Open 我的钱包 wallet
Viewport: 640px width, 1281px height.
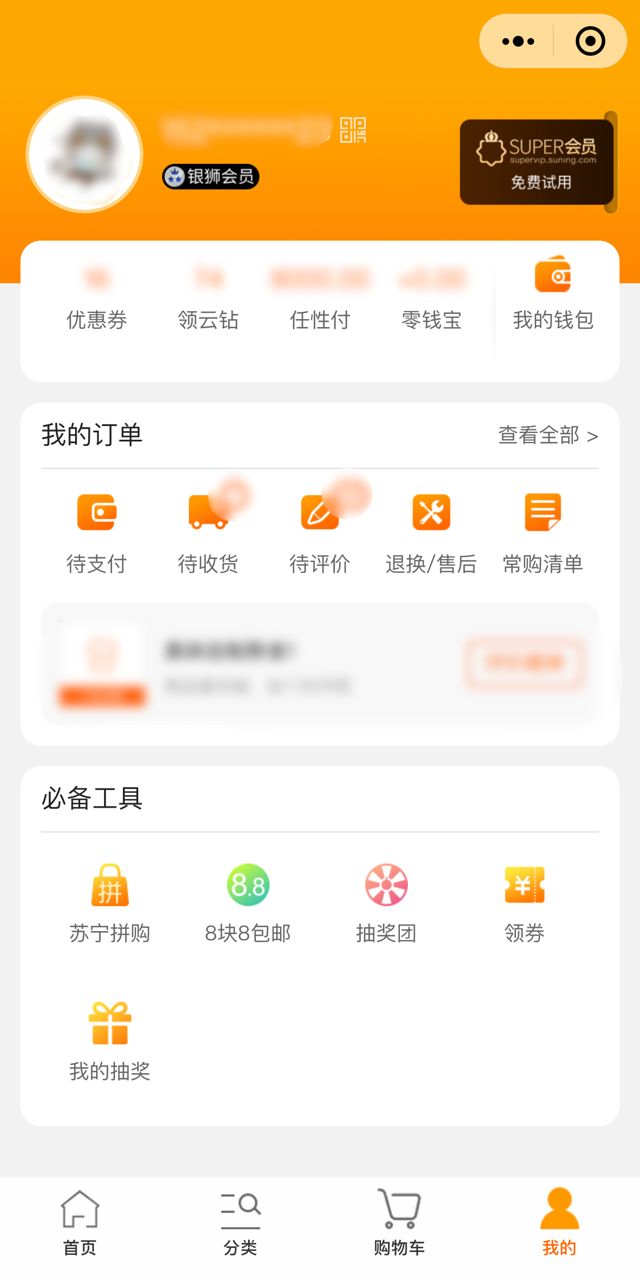553,294
